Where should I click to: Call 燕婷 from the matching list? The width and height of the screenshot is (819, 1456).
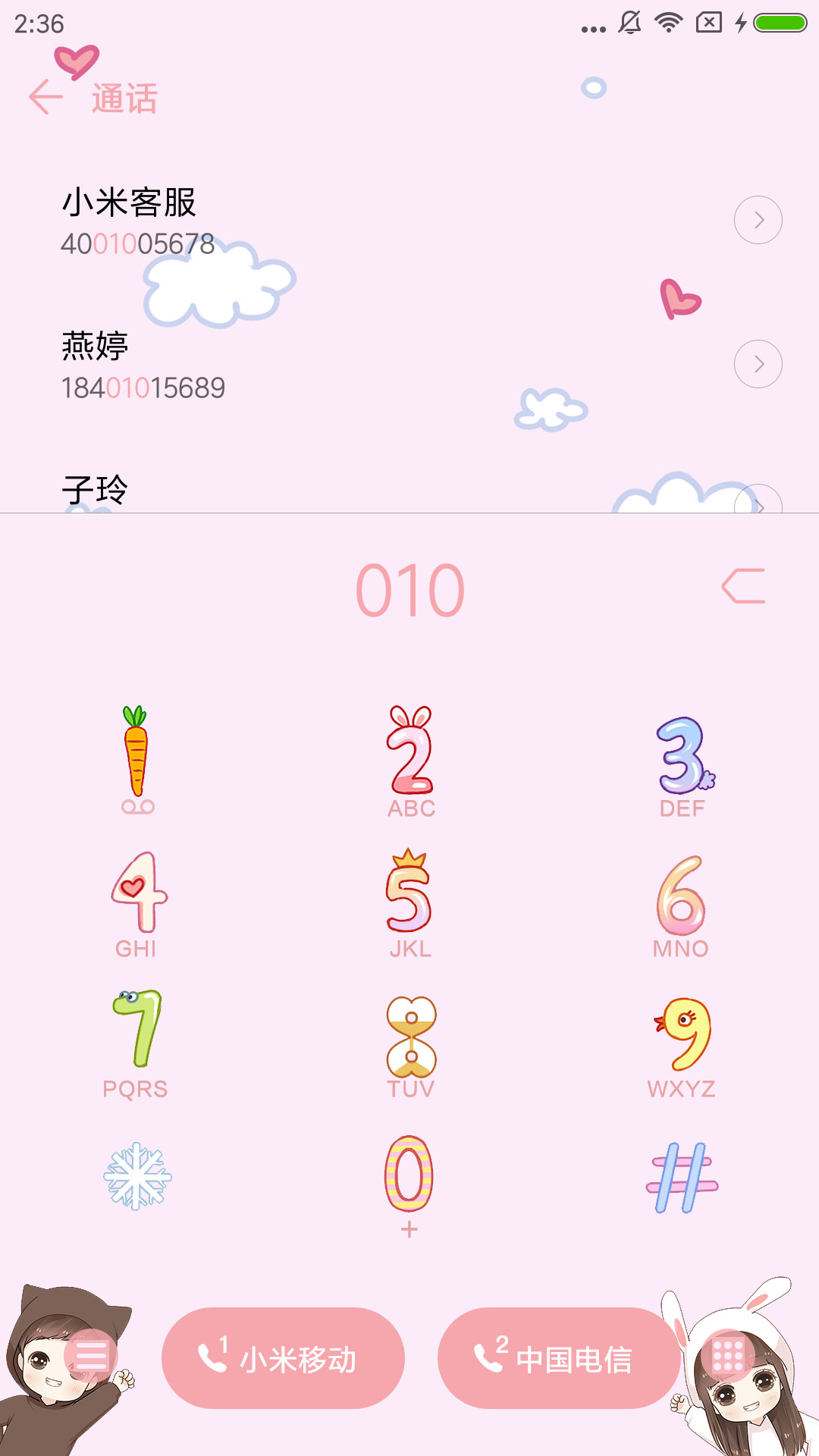(379, 366)
